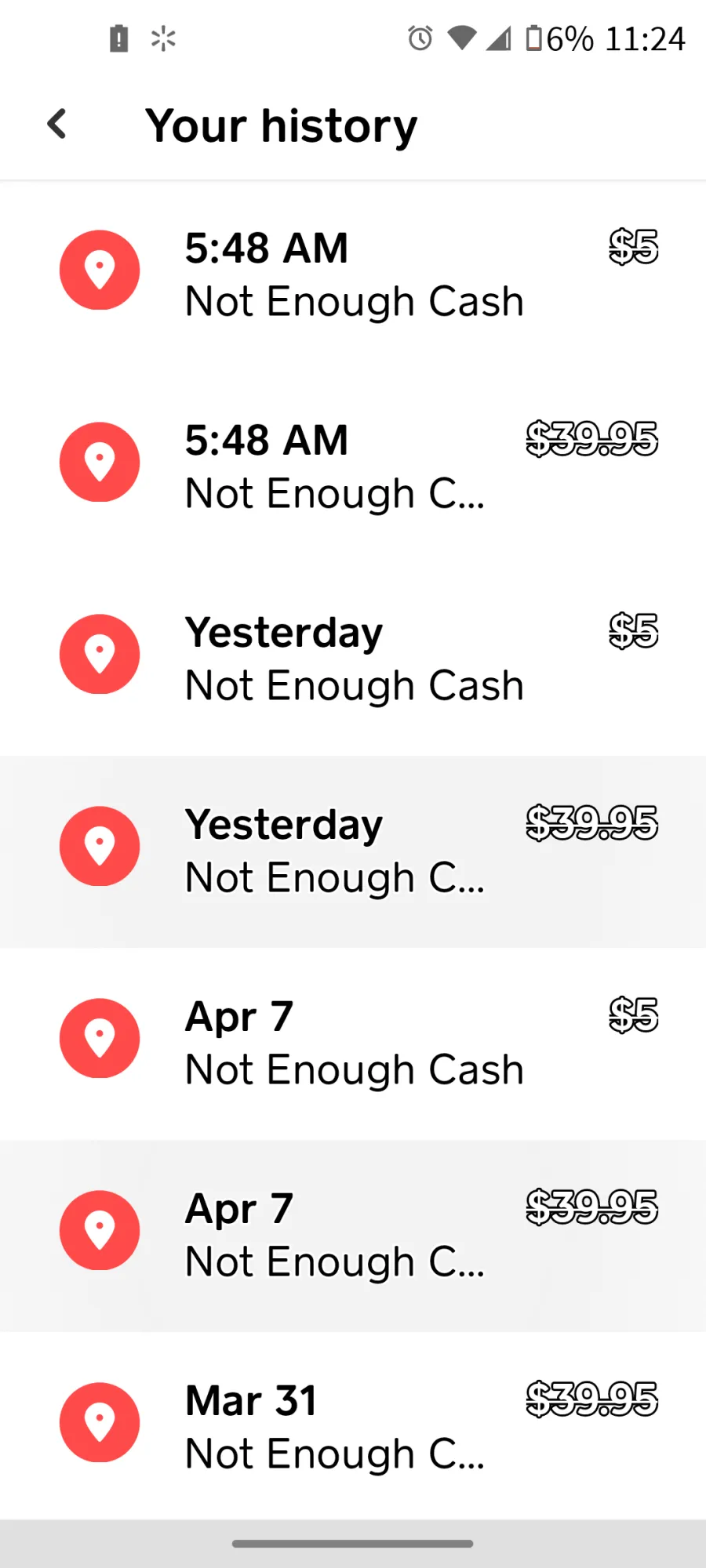The width and height of the screenshot is (706, 1568).
Task: View Yesterday's $39.95 declined entry
Action: (x=353, y=852)
